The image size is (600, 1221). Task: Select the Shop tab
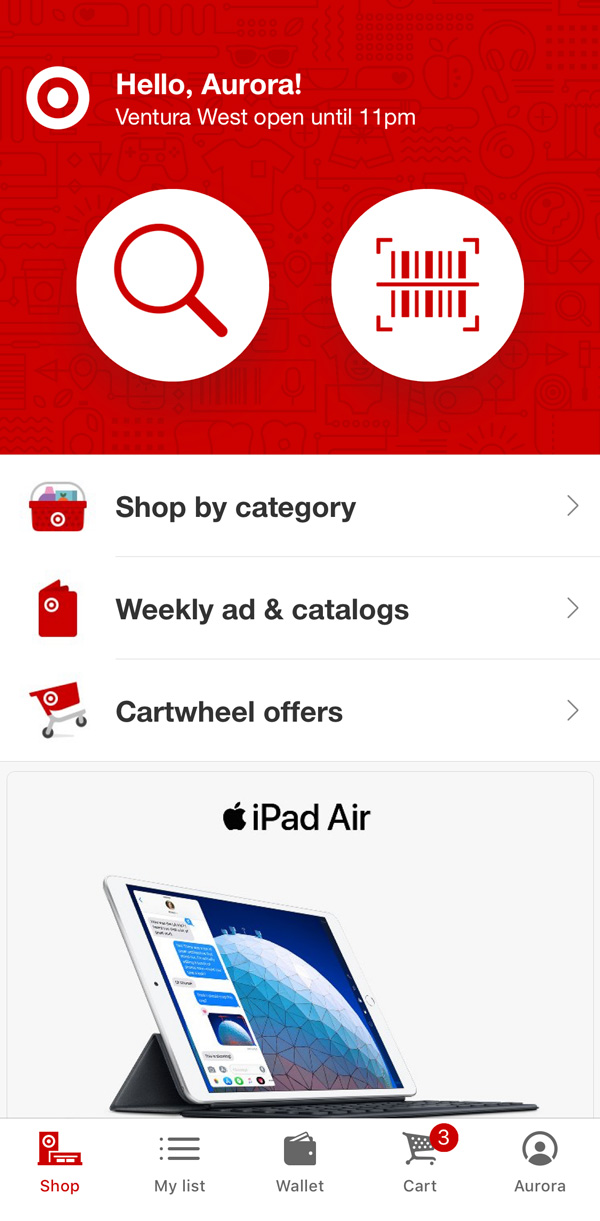point(60,1162)
